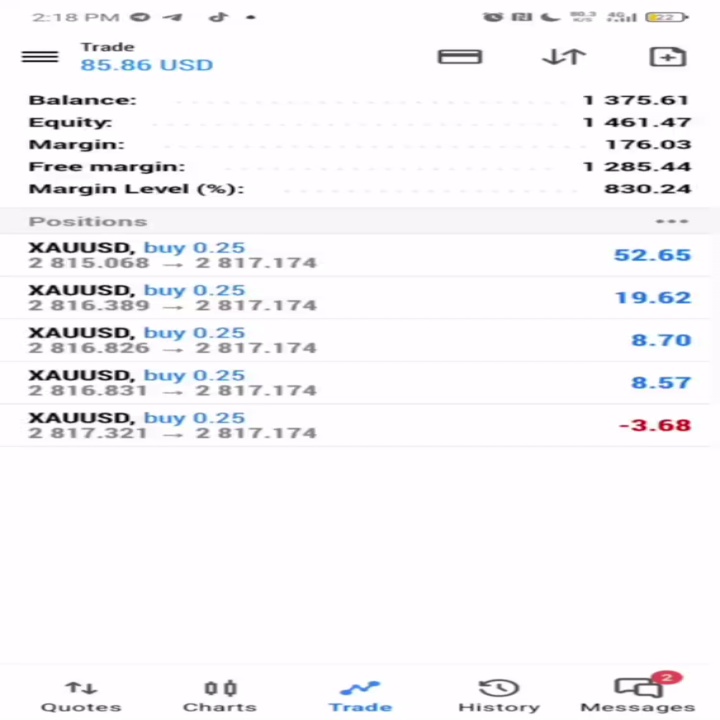Open the XAUUSD position showing 8.70
The width and height of the screenshot is (720, 720).
(x=360, y=340)
